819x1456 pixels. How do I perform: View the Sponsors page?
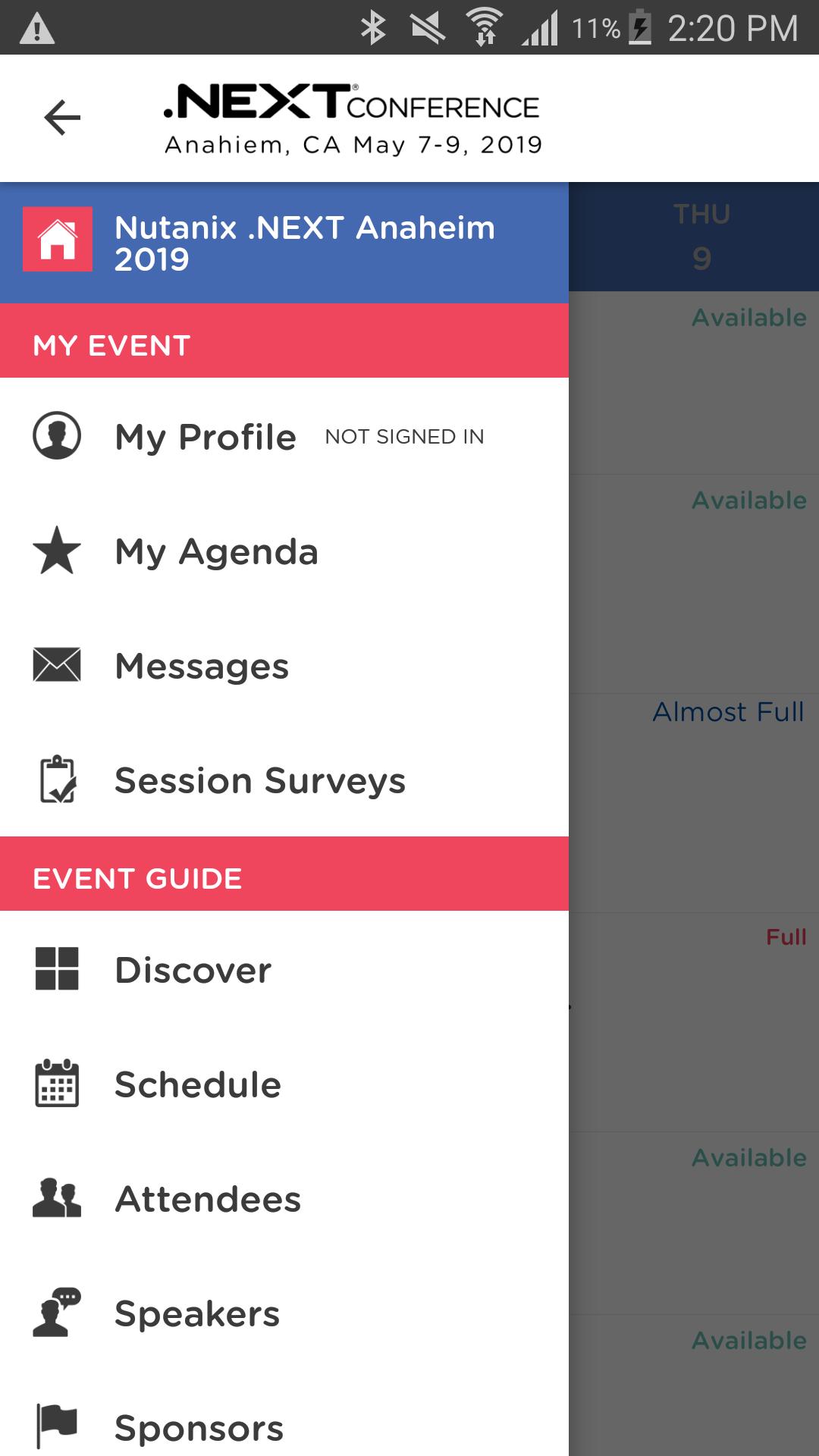pyautogui.click(x=199, y=1428)
